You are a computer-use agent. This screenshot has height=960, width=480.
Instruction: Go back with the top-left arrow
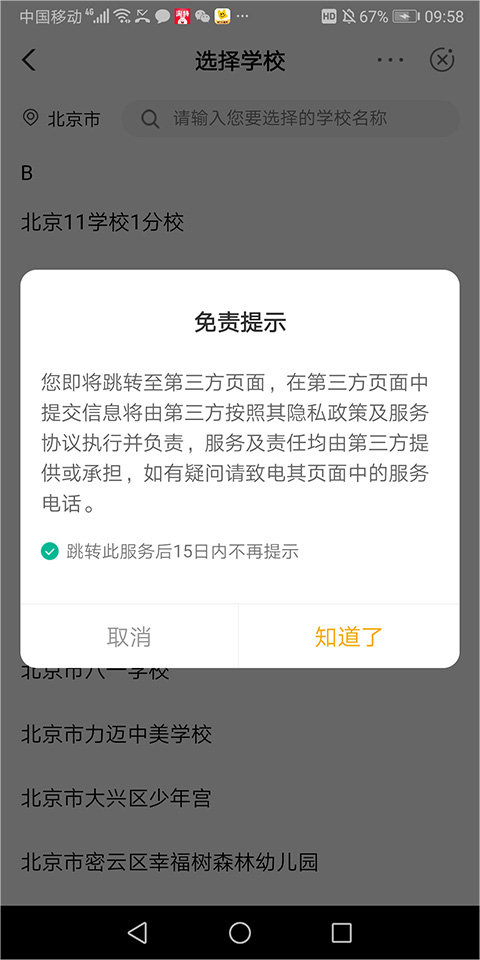coord(29,60)
